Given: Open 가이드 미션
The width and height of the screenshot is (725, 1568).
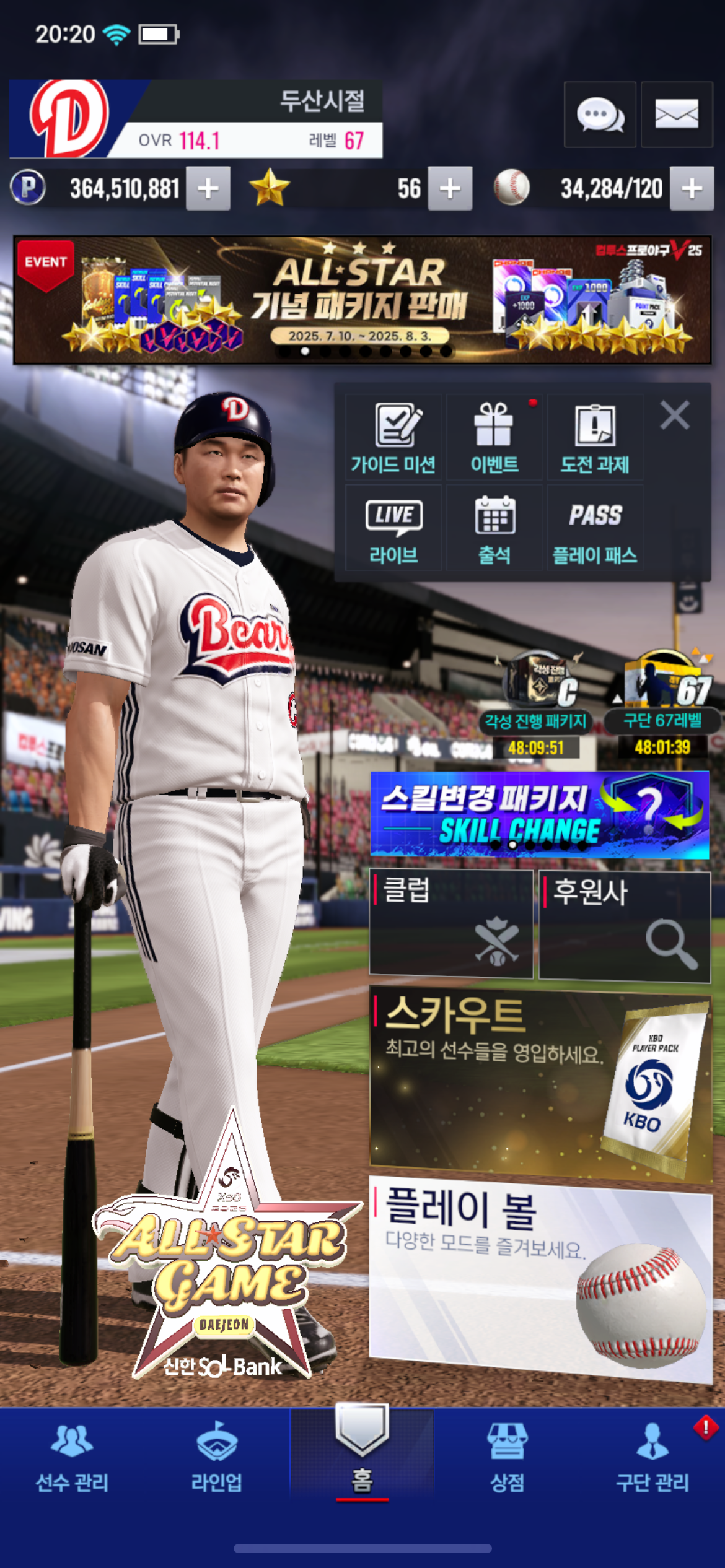Looking at the screenshot, I should 393,437.
